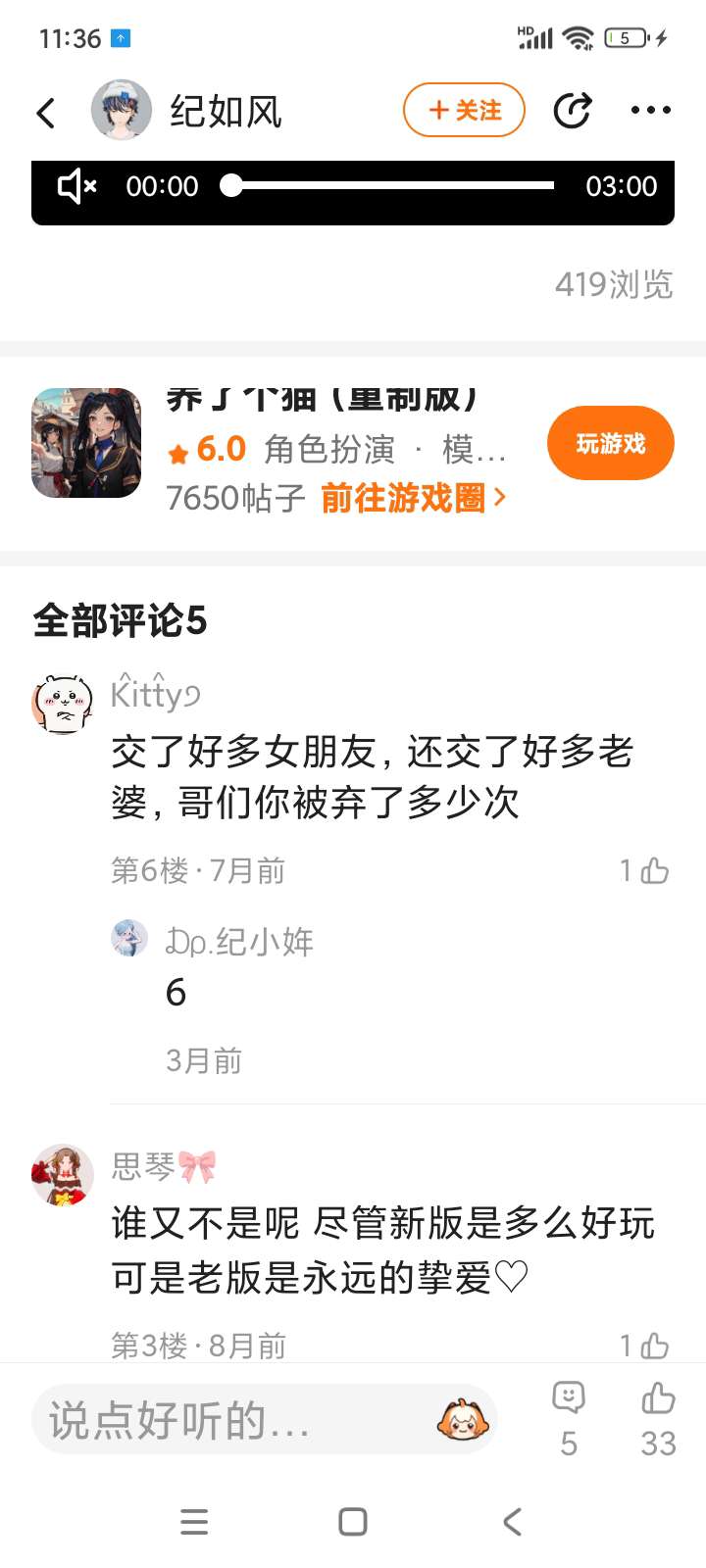Open Dp.纪小姩's profile avatar
This screenshot has height=1568, width=706.
point(129,939)
